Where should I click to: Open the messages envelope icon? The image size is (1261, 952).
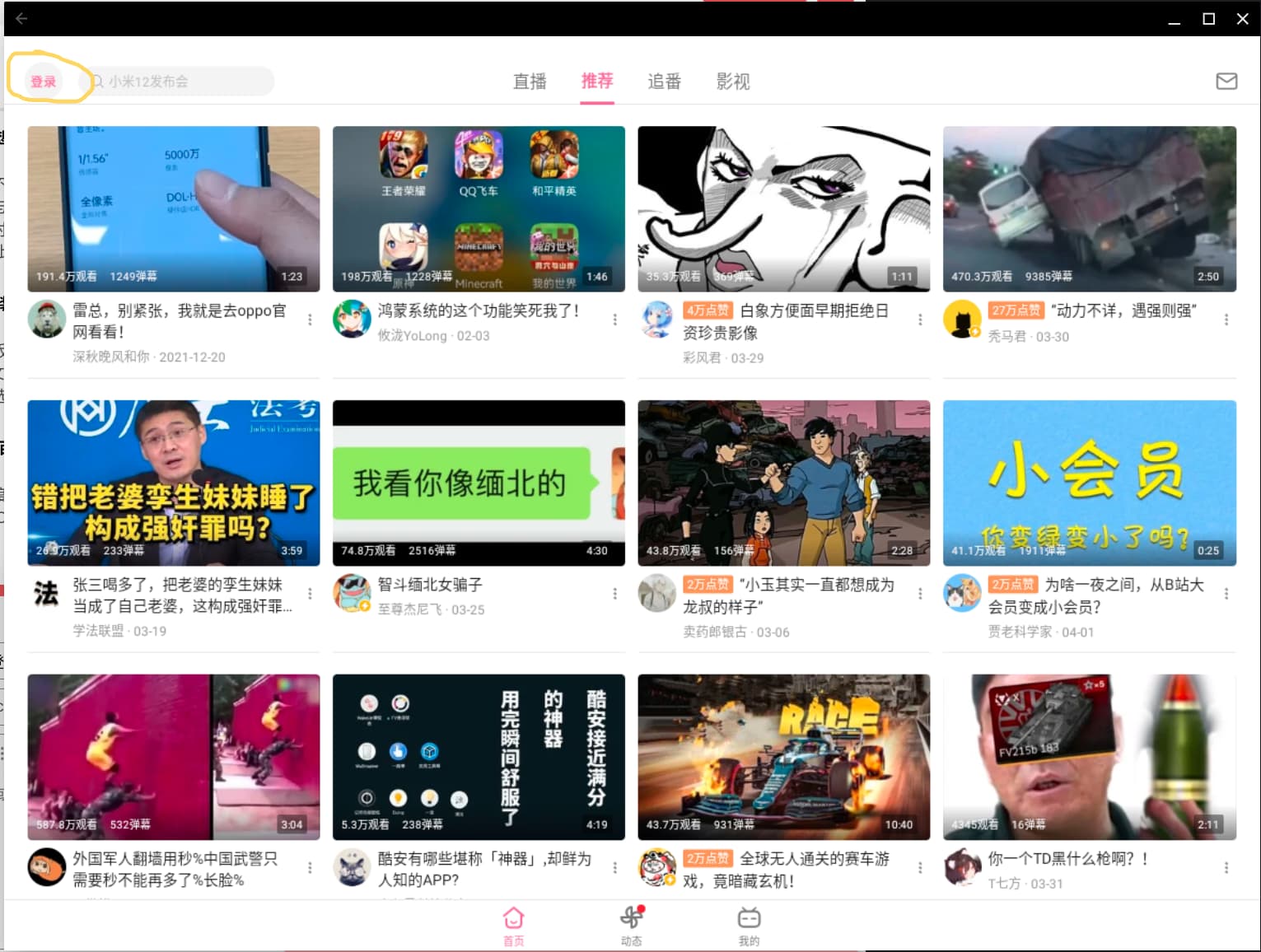tap(1226, 81)
